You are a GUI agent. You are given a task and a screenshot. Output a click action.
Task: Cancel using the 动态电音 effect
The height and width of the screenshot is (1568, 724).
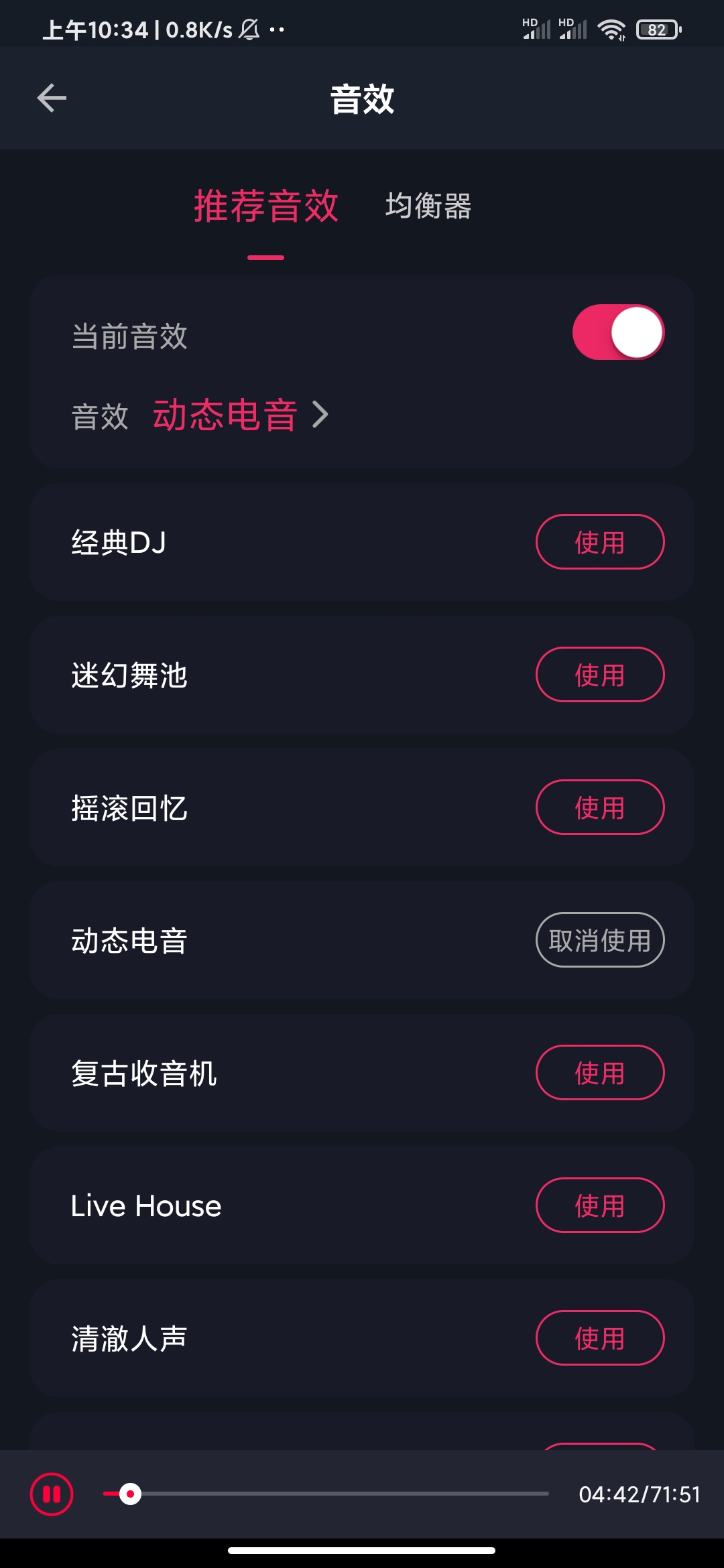[x=599, y=940]
